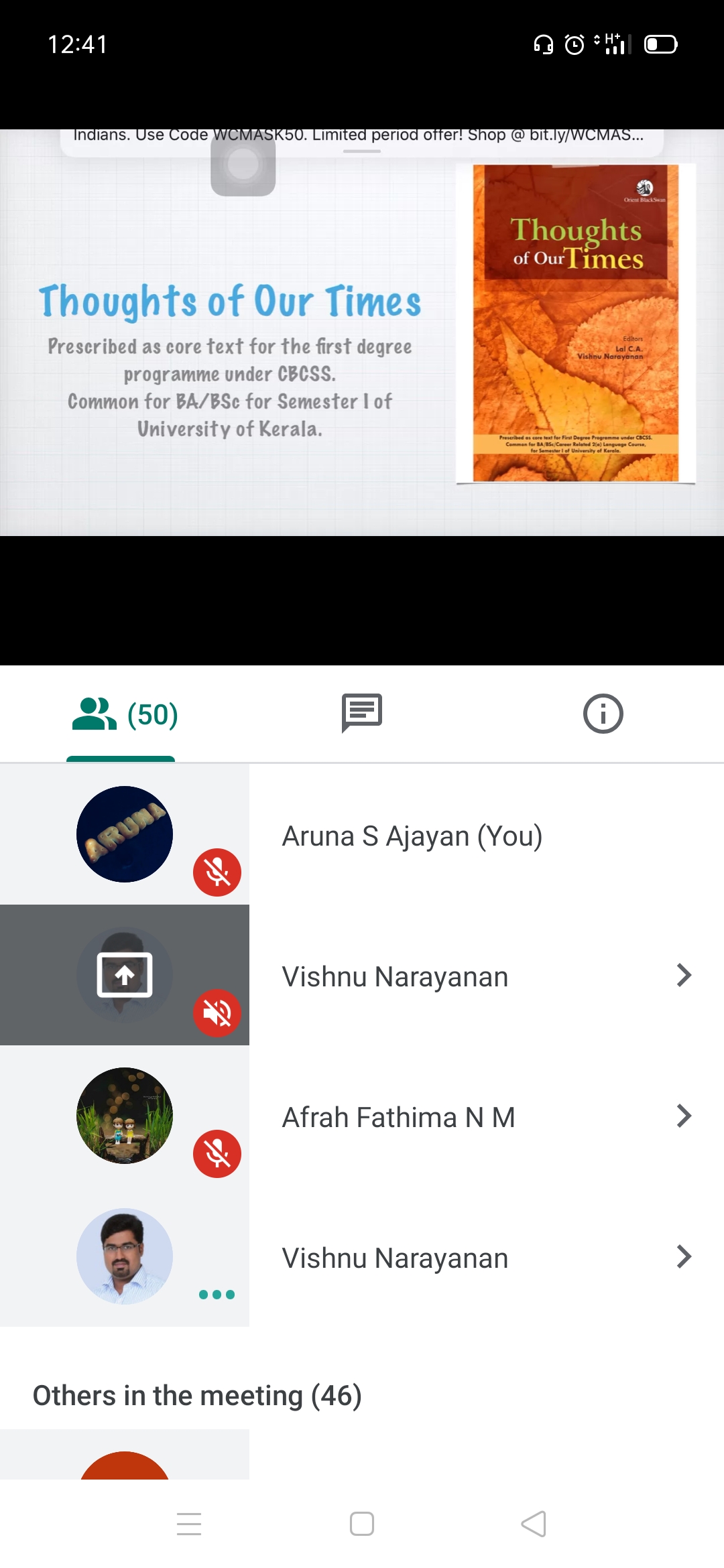Go to the home screen via the home button
724x1568 pixels.
click(362, 1524)
